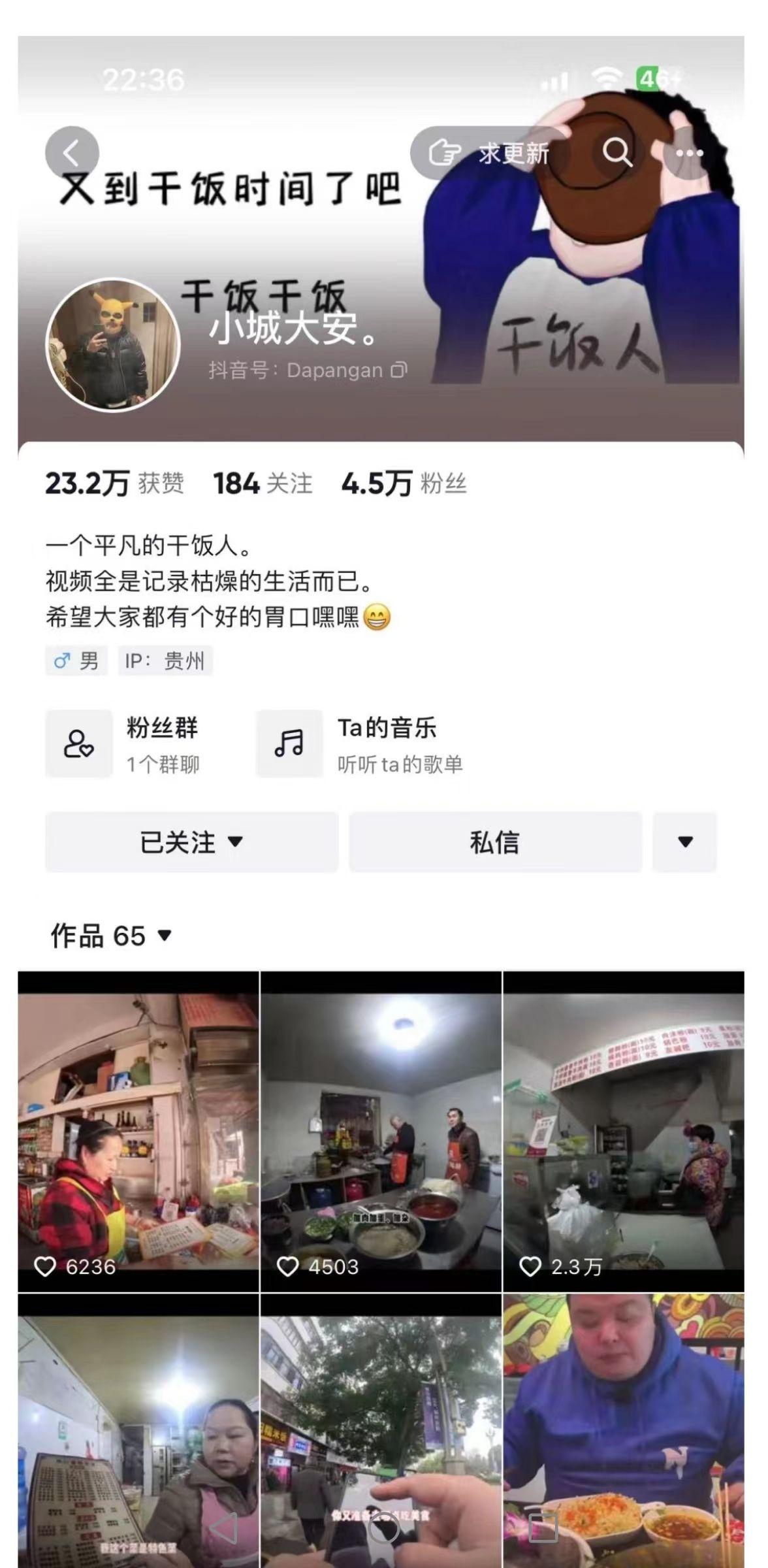Expand the 已关注 following options
Screen dimensions: 768x1568
coord(191,842)
